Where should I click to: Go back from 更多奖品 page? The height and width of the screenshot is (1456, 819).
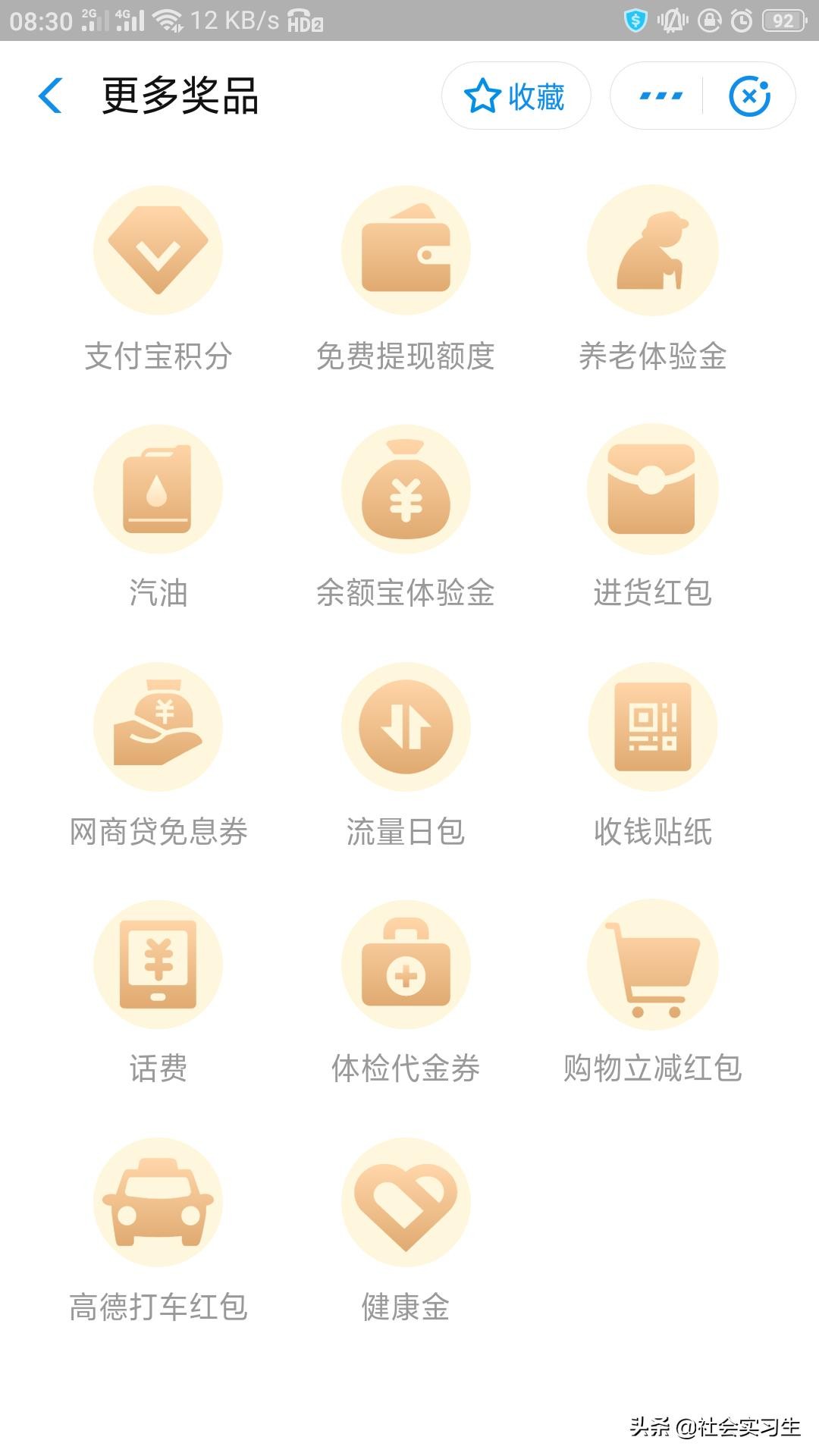coord(50,96)
